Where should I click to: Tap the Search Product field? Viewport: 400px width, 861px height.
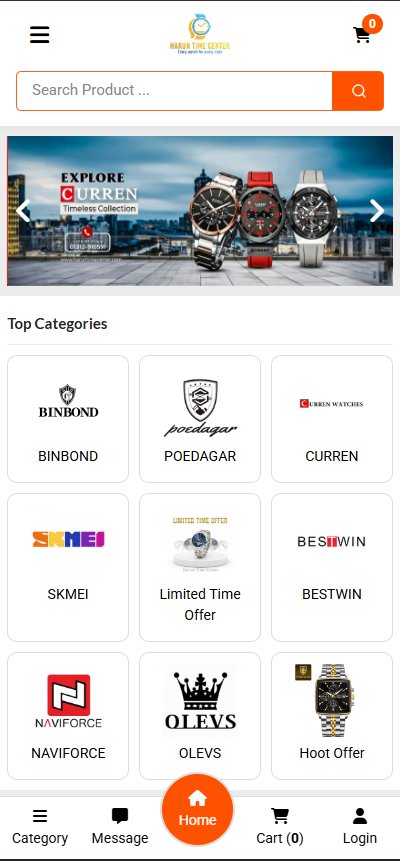pos(174,91)
